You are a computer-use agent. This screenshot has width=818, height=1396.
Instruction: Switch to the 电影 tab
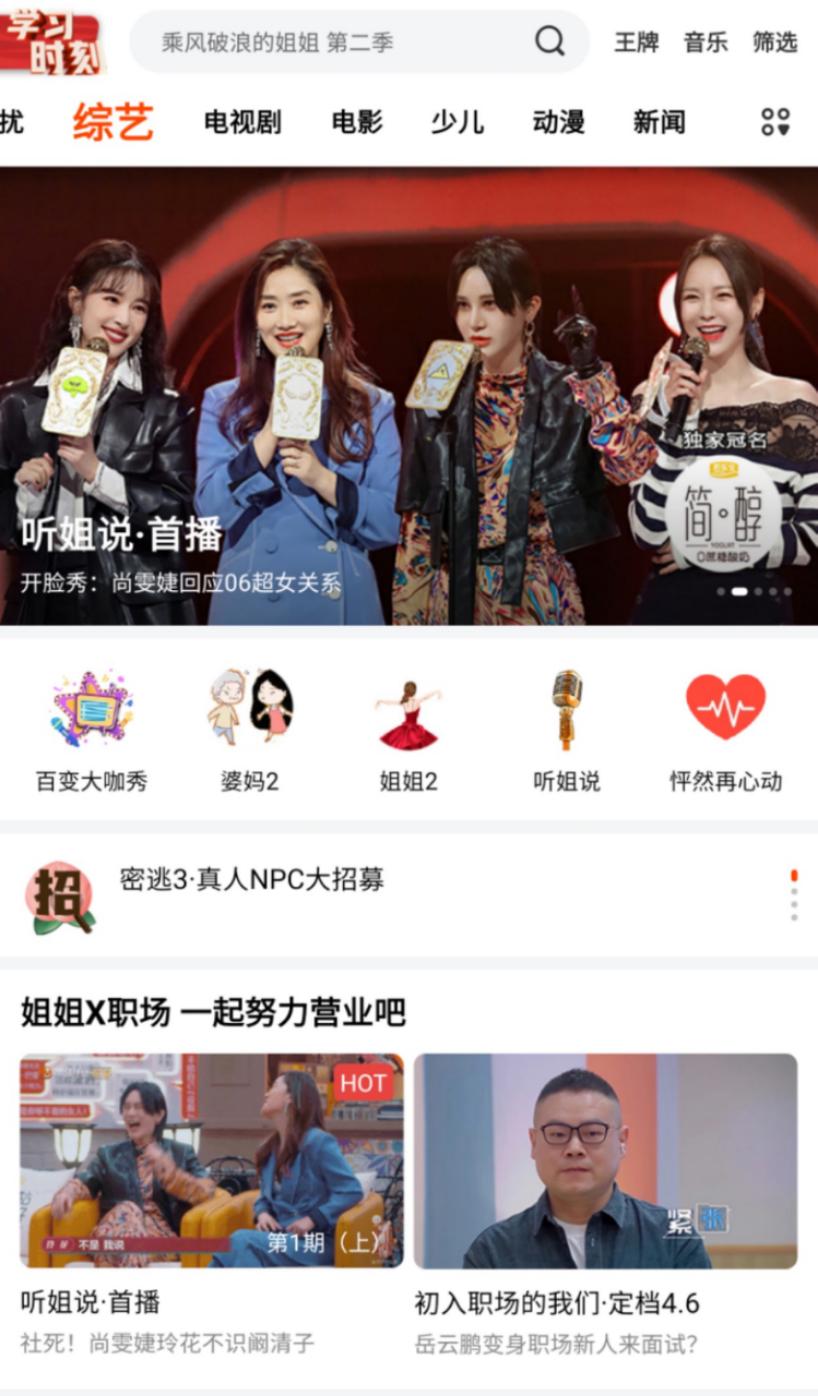click(357, 122)
